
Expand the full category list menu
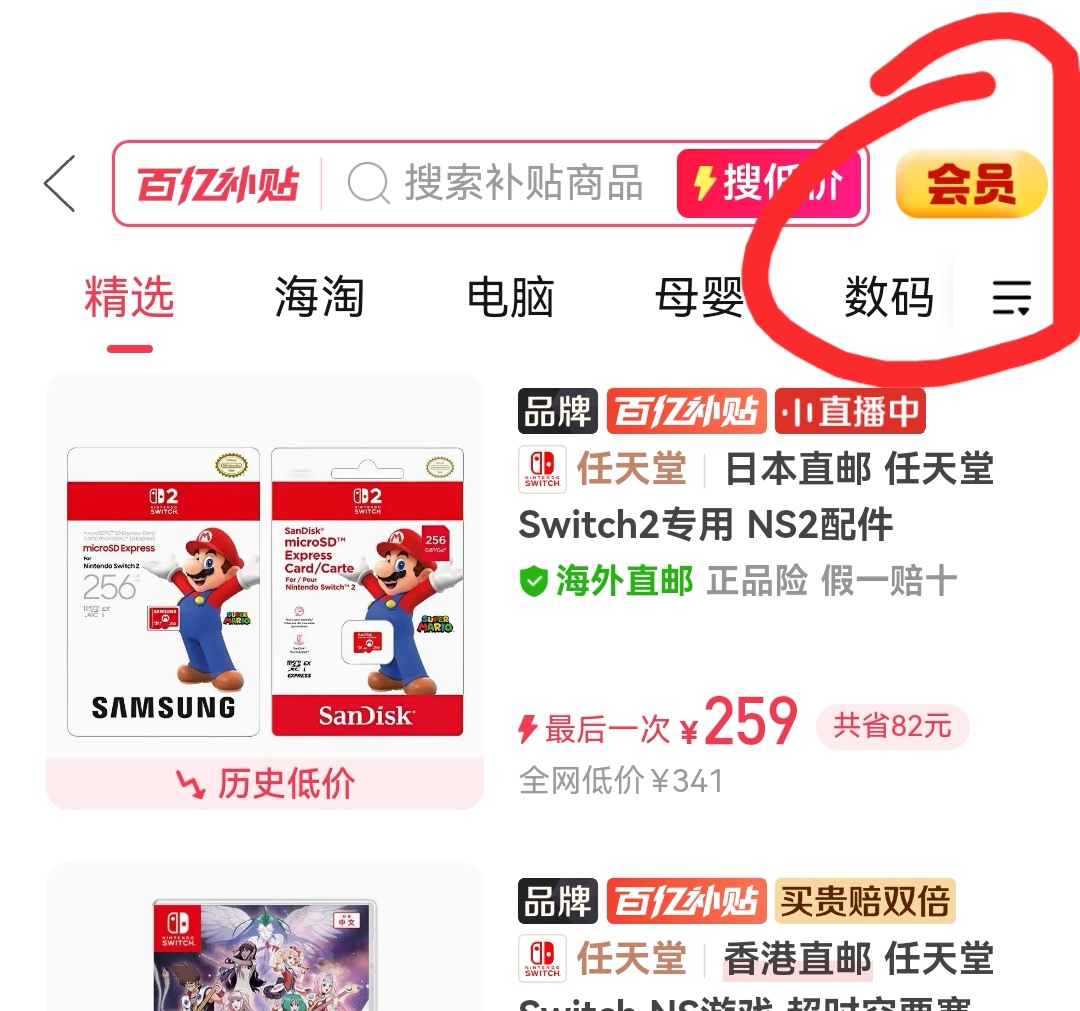click(1011, 298)
